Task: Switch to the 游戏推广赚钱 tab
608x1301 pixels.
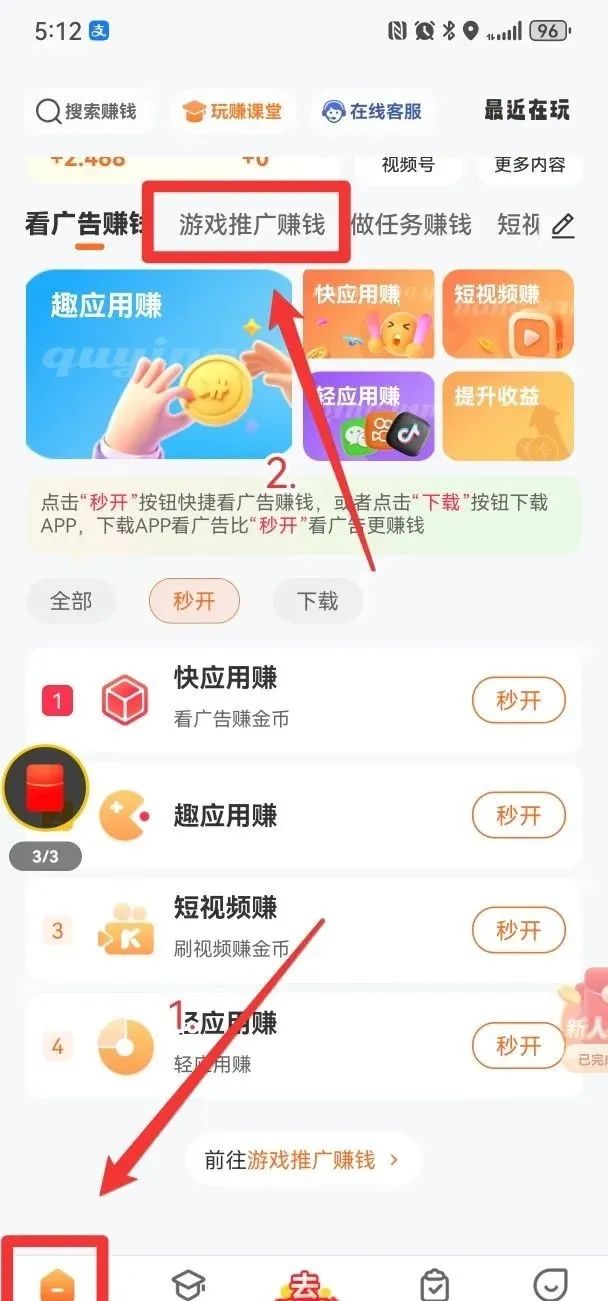Action: click(252, 224)
